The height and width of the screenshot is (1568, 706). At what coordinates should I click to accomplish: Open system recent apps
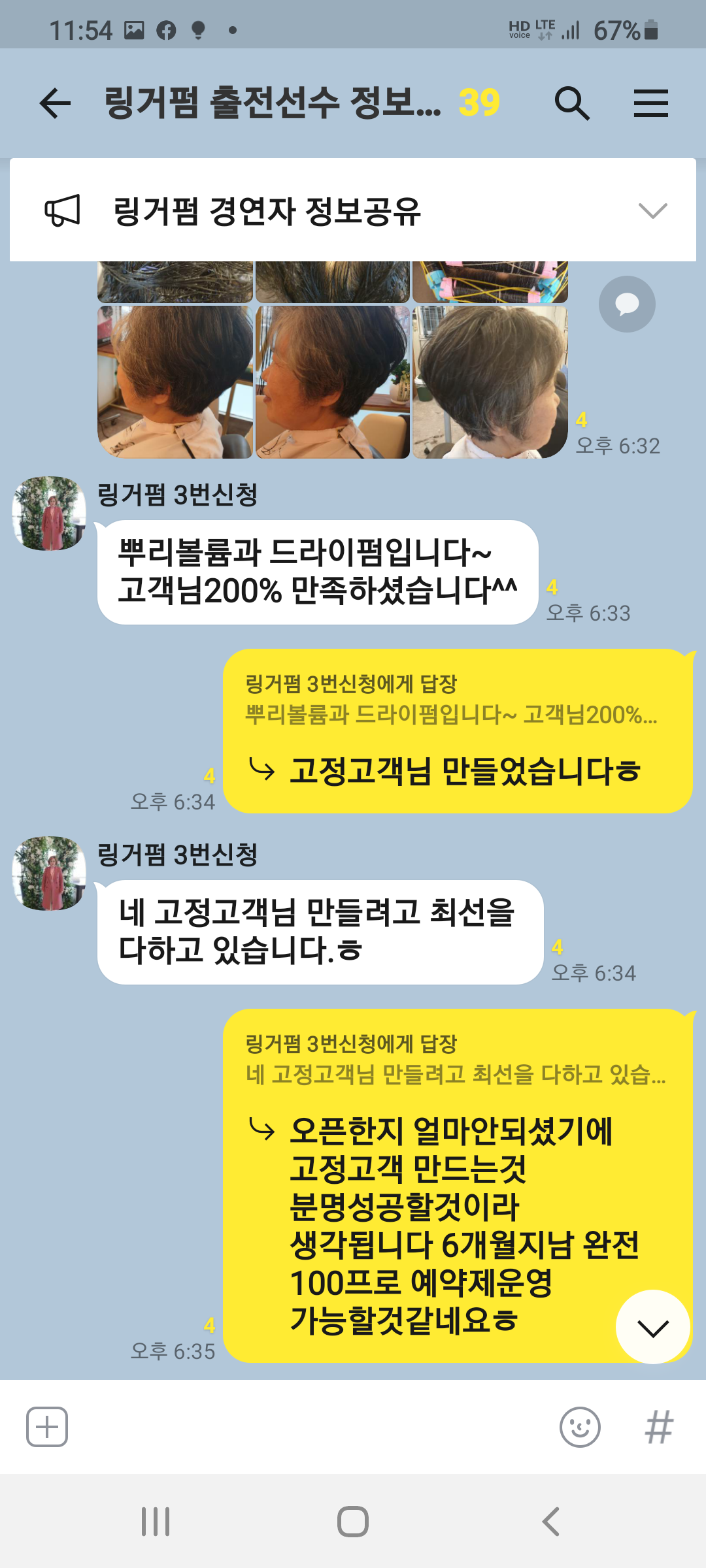(156, 1522)
